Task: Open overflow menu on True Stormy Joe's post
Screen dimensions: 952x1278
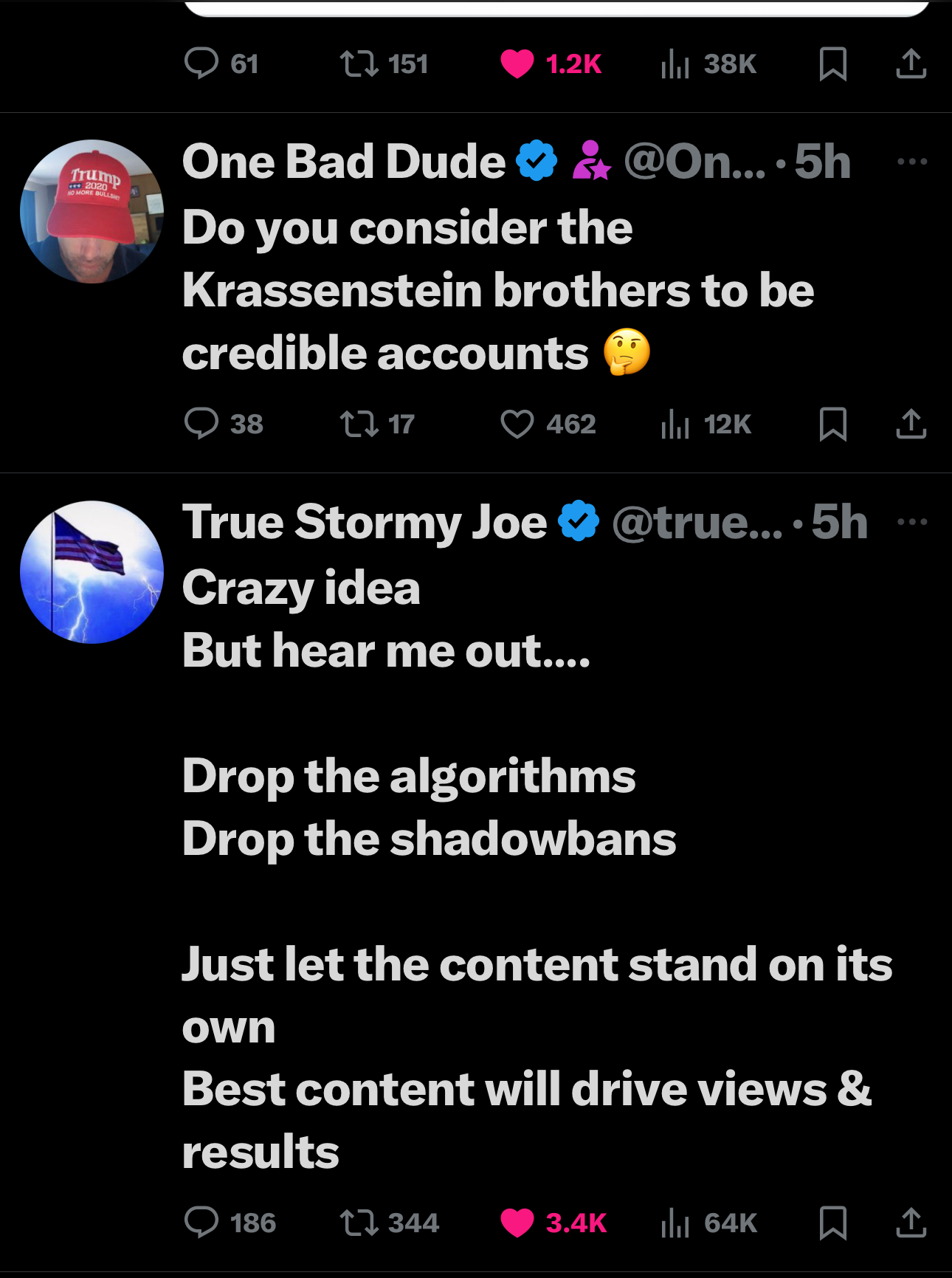Action: (911, 522)
